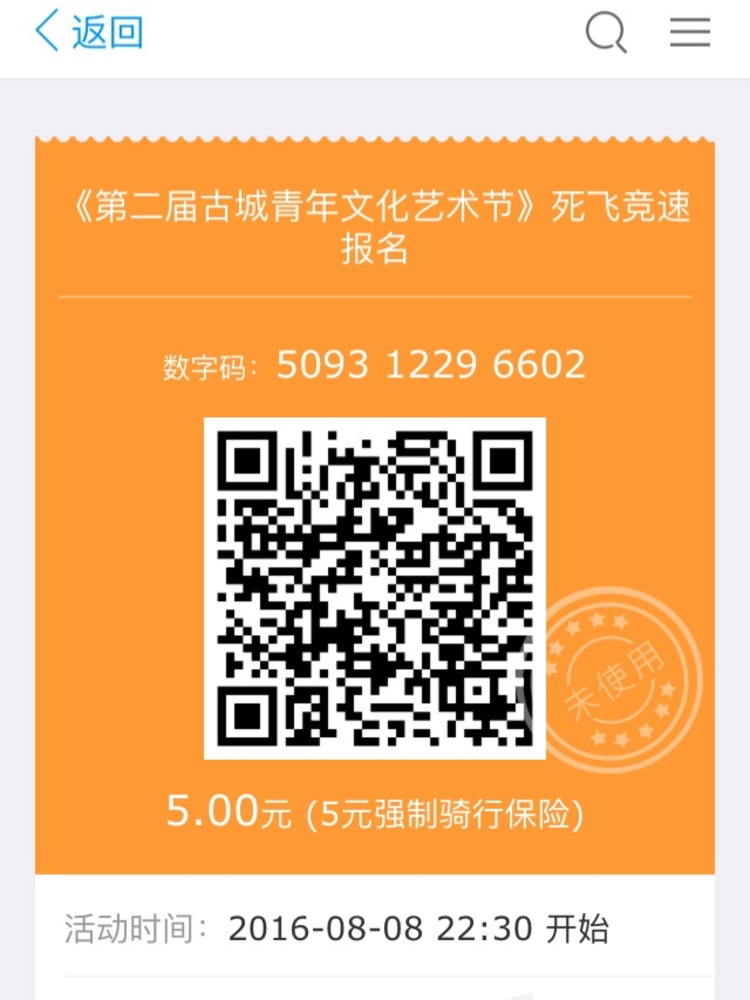Screen dimensions: 750x1000
Task: Go back using the 返回 button
Action: (90, 32)
